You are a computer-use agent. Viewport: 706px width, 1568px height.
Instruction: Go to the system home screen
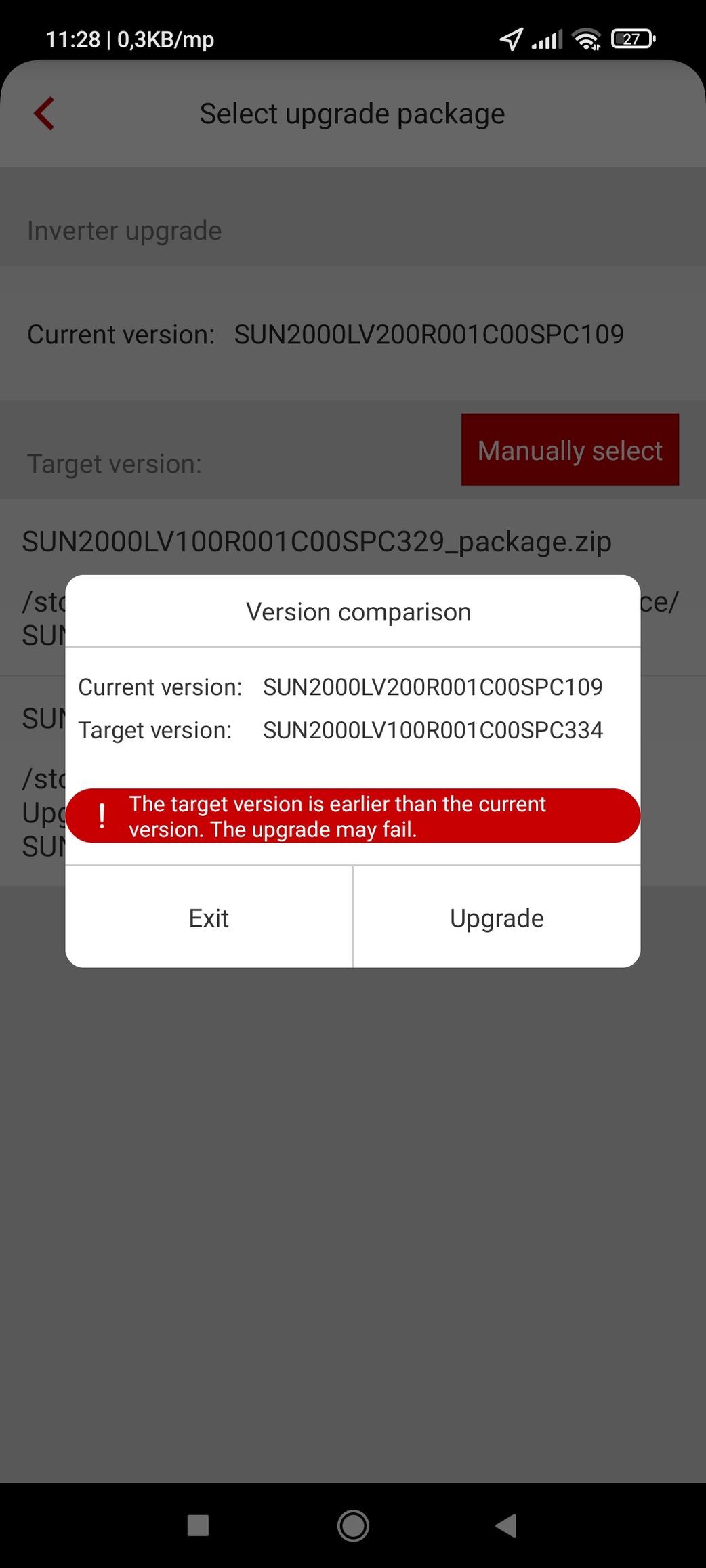[353, 1525]
